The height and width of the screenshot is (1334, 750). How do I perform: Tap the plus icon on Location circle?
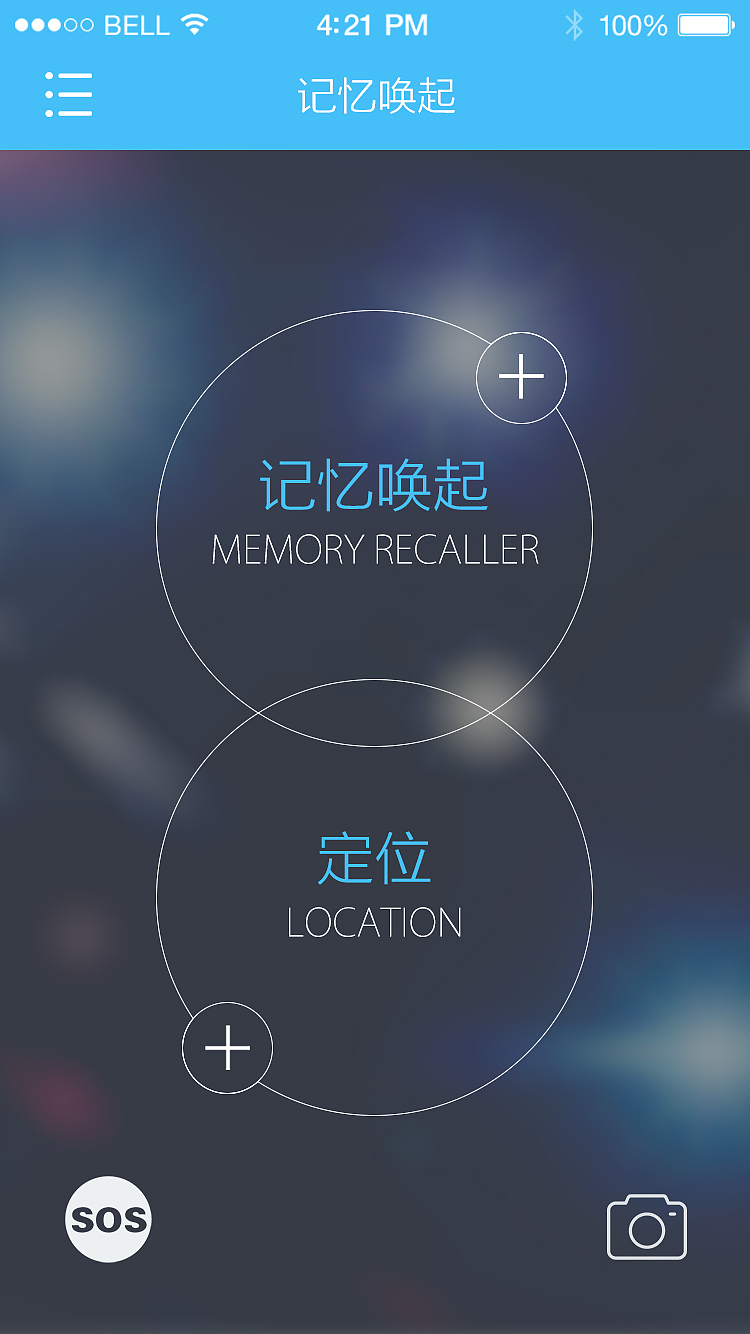click(x=227, y=1048)
